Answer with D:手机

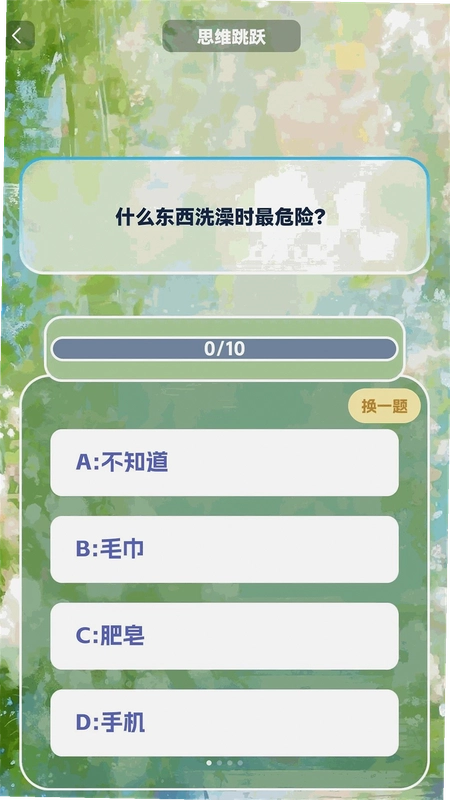pyautogui.click(x=224, y=722)
